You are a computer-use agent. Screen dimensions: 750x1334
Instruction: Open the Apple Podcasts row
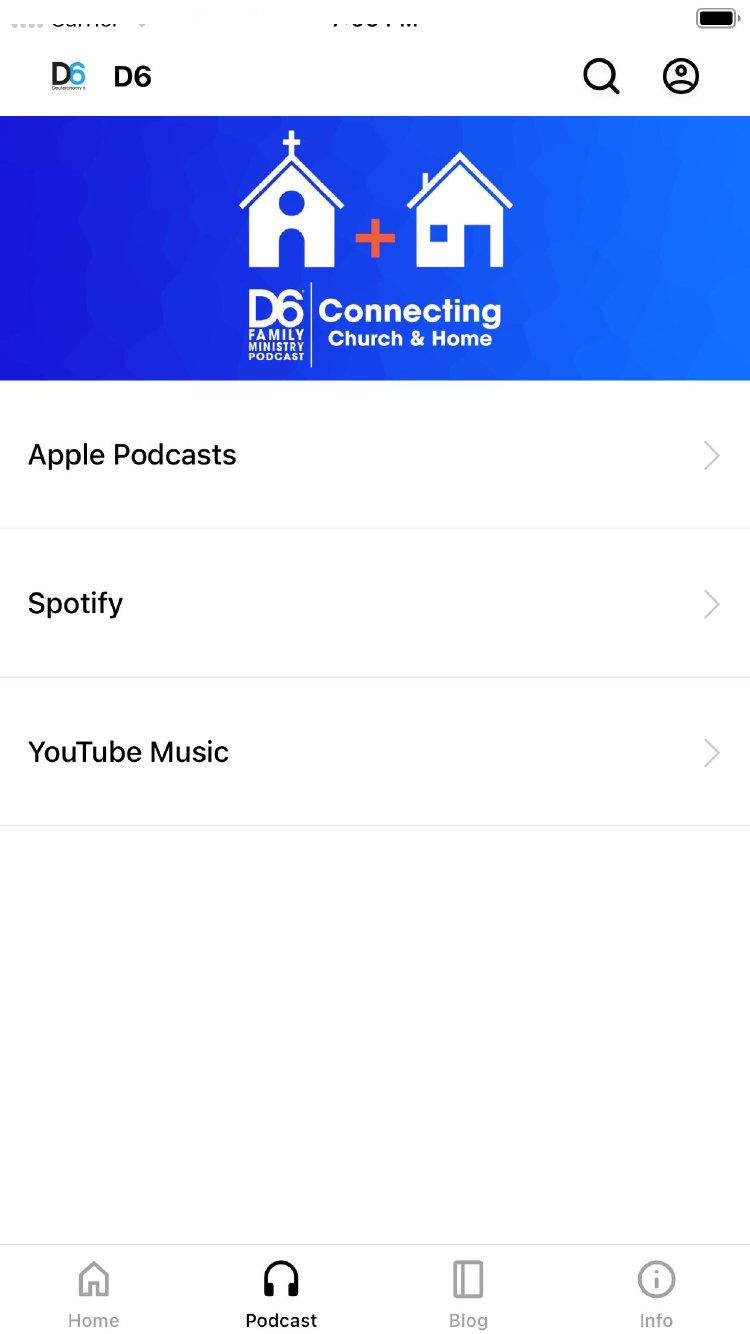coord(375,455)
